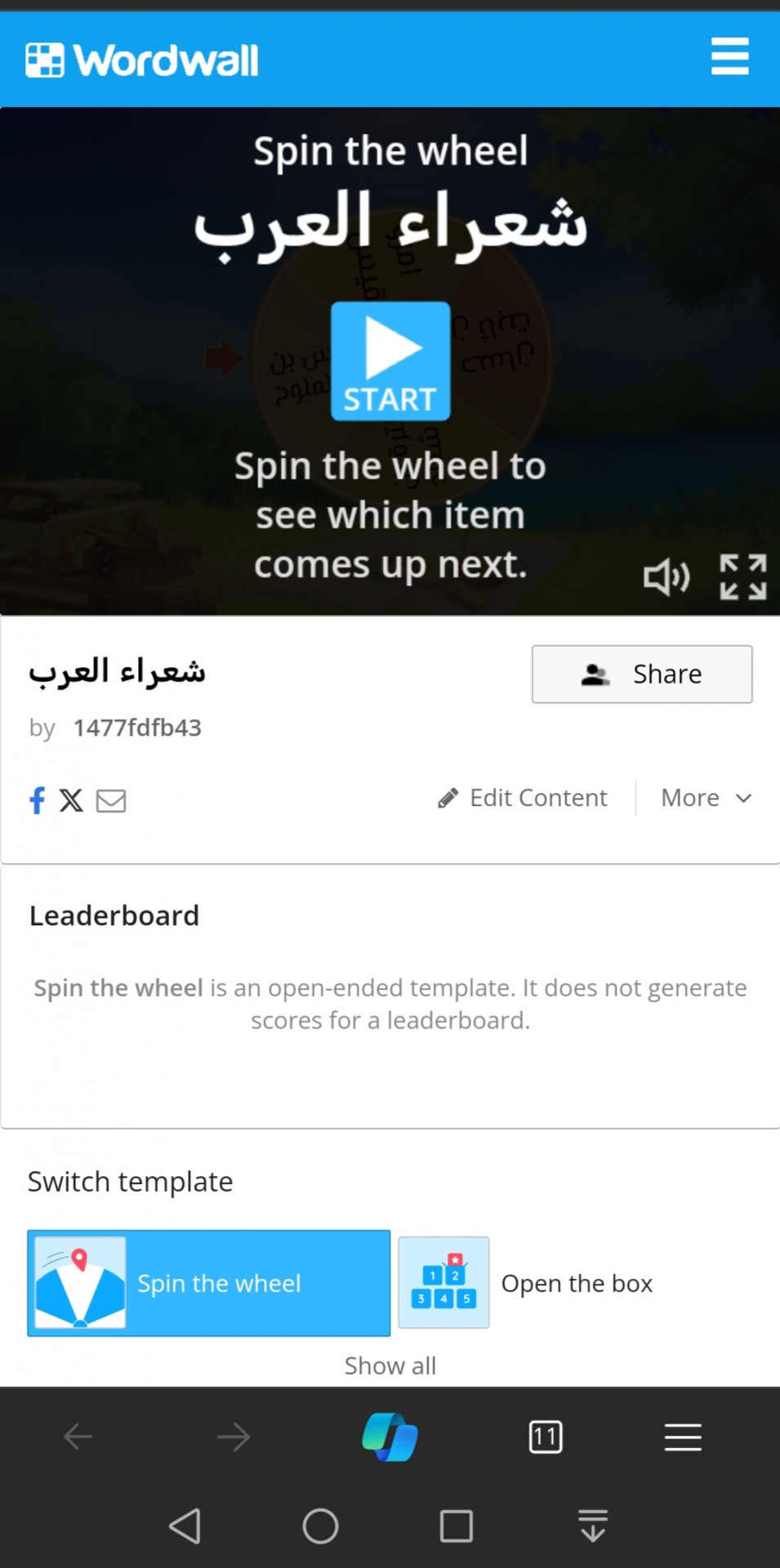Select the Spin the wheel template
Screen dimensions: 780x1568
coord(209,1283)
